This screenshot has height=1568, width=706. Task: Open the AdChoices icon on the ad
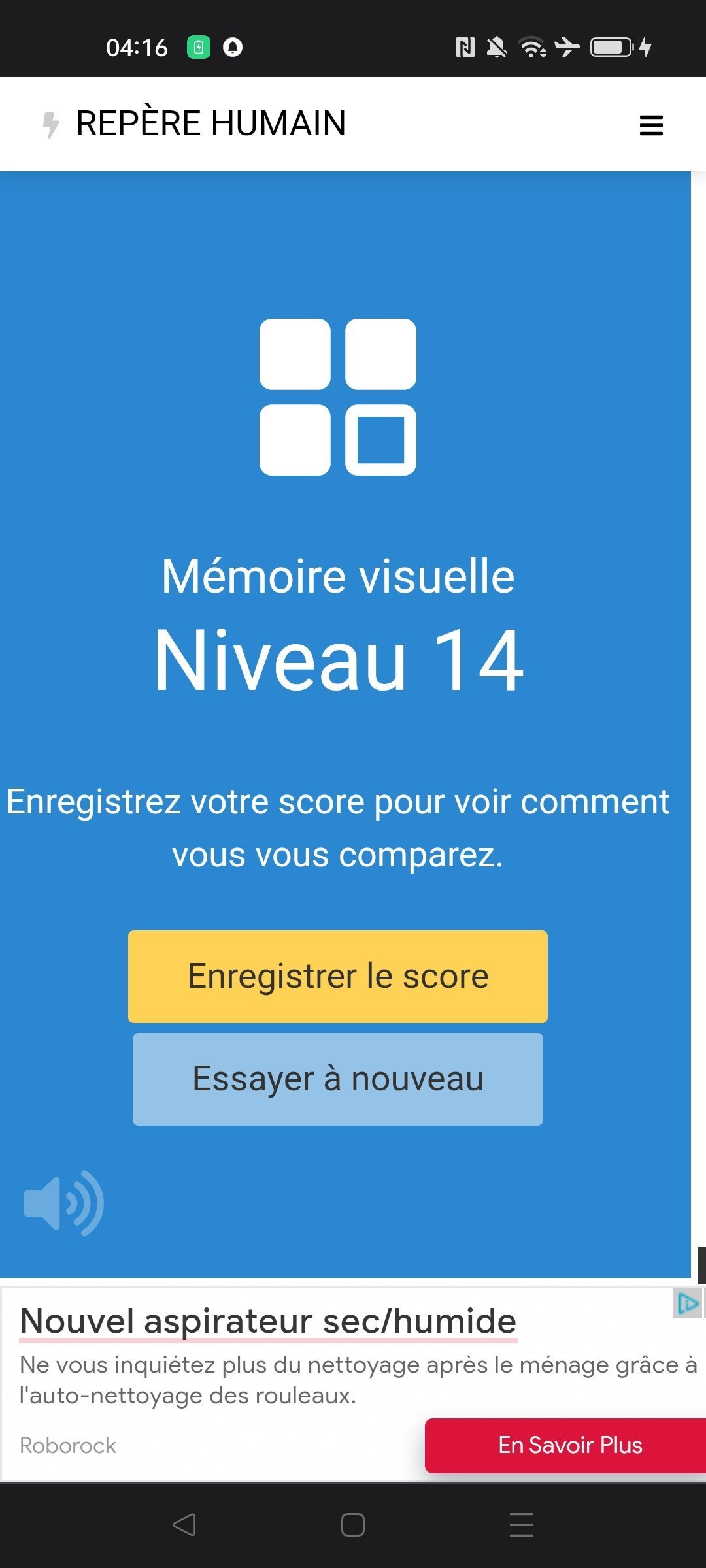click(687, 1303)
